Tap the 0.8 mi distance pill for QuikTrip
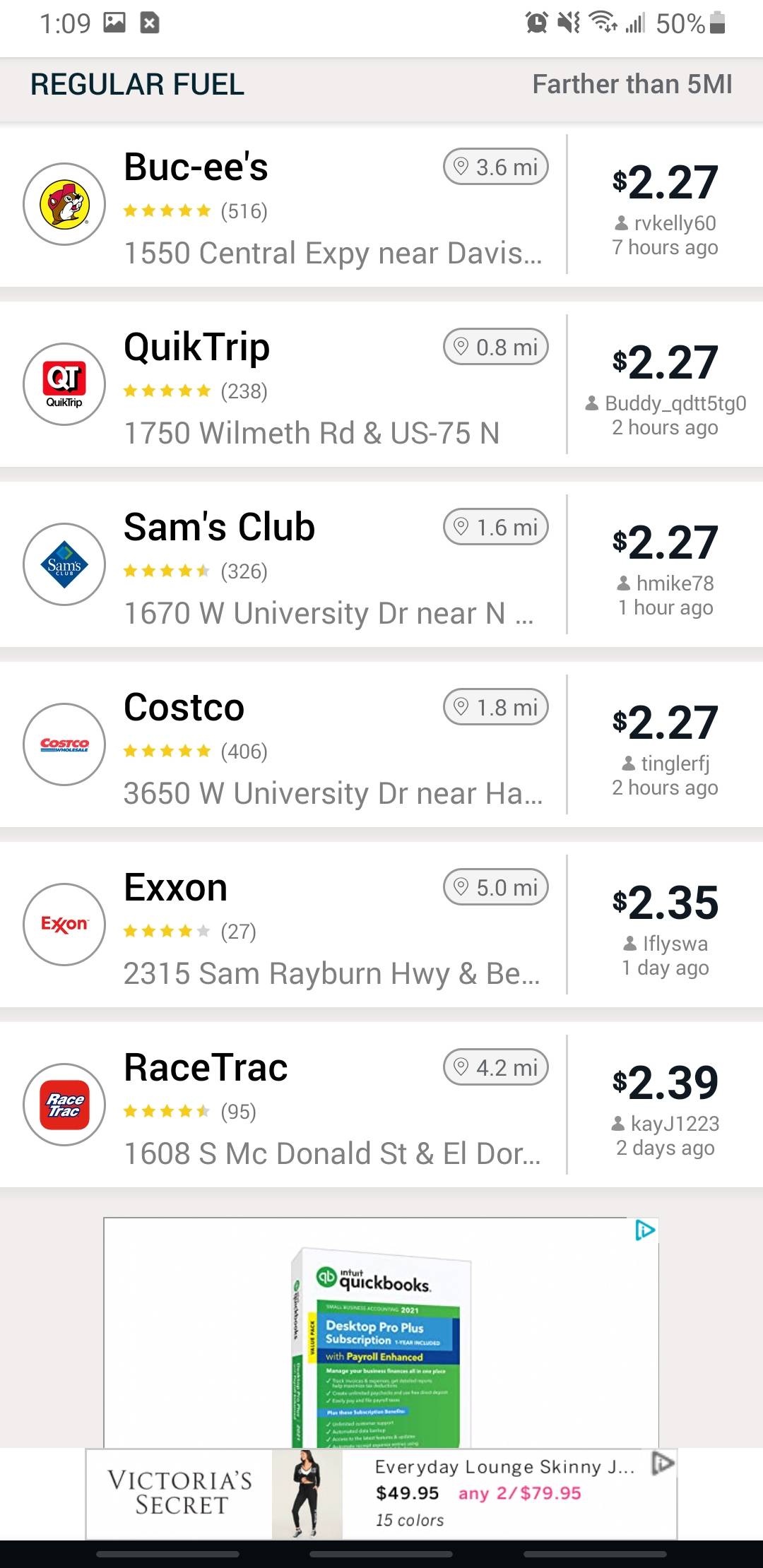This screenshot has width=763, height=1568. tap(496, 347)
